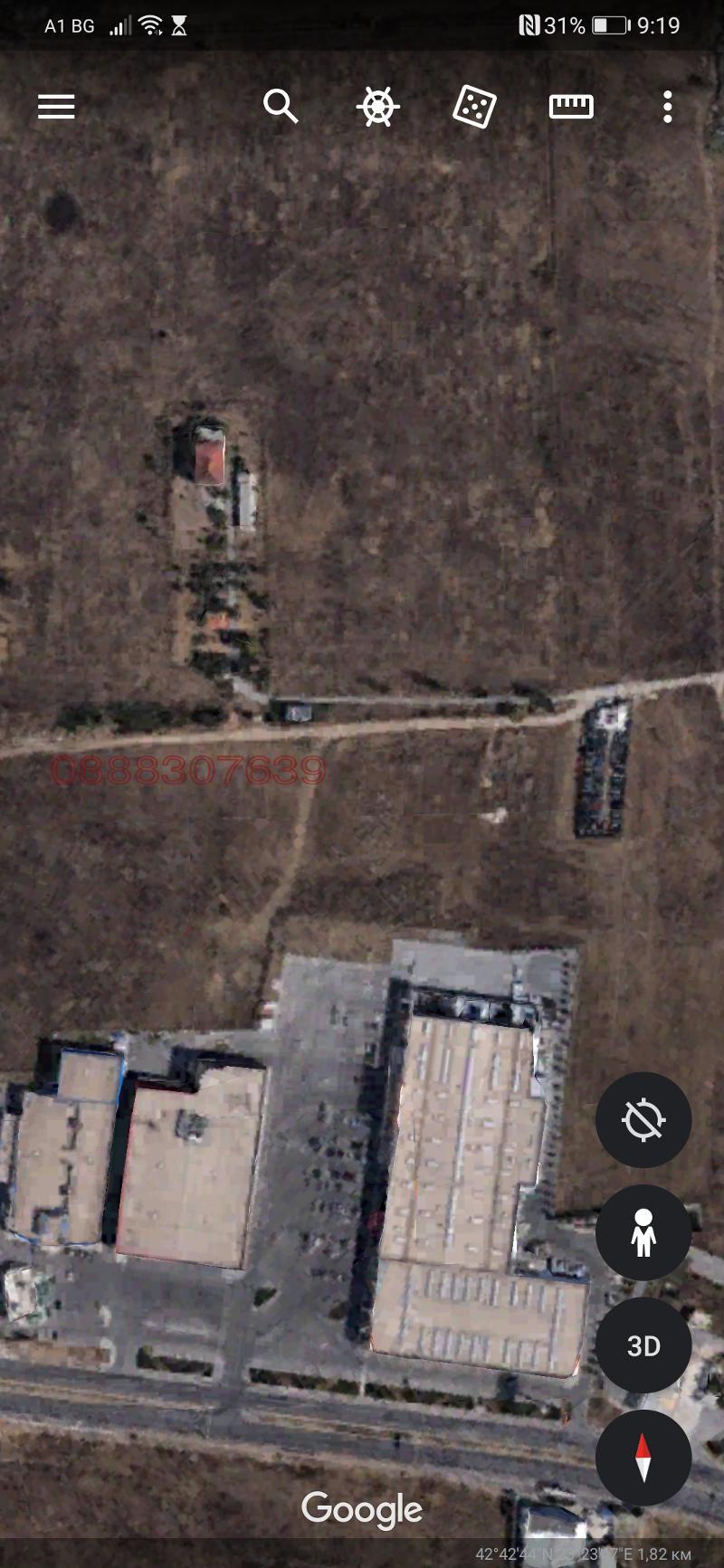Screen dimensions: 724x1568
Task: Select the measure distance ruler tool
Action: [x=570, y=106]
